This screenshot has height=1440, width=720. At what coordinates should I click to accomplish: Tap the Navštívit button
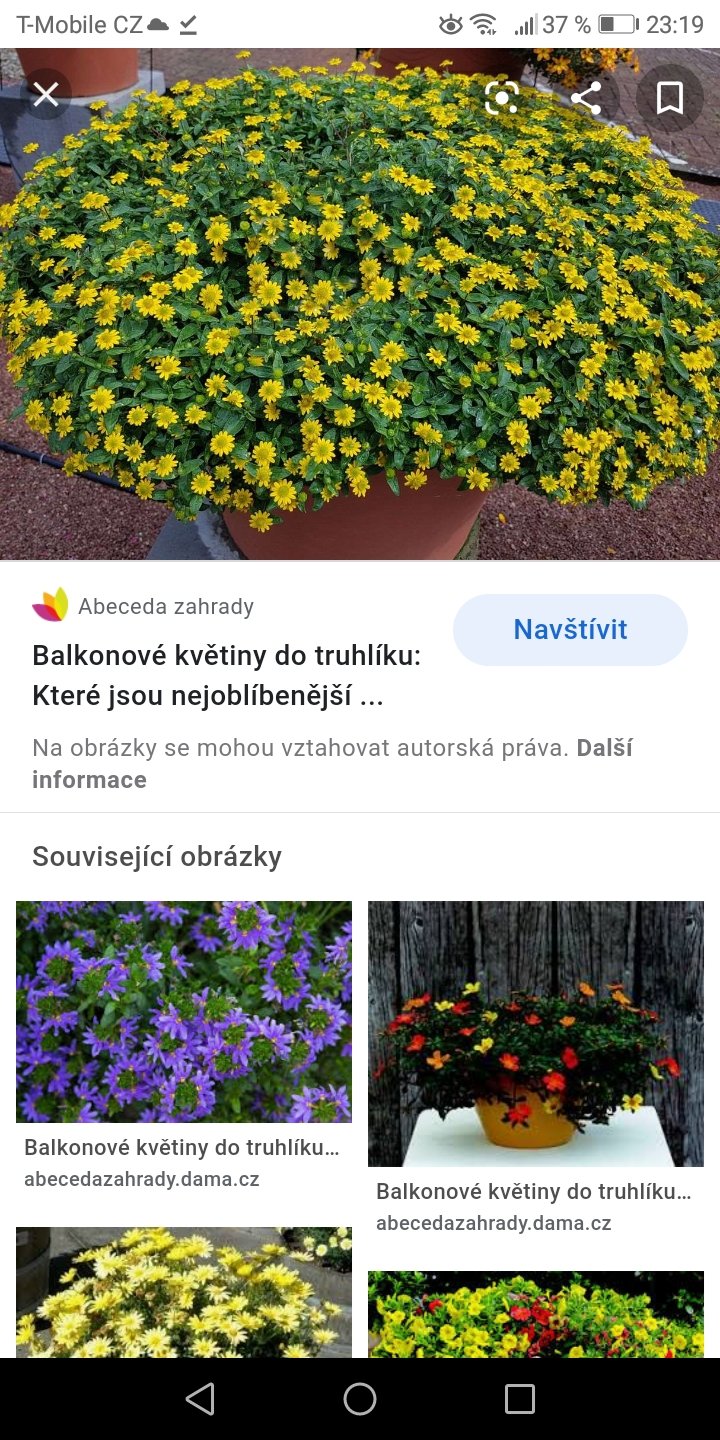pos(570,630)
